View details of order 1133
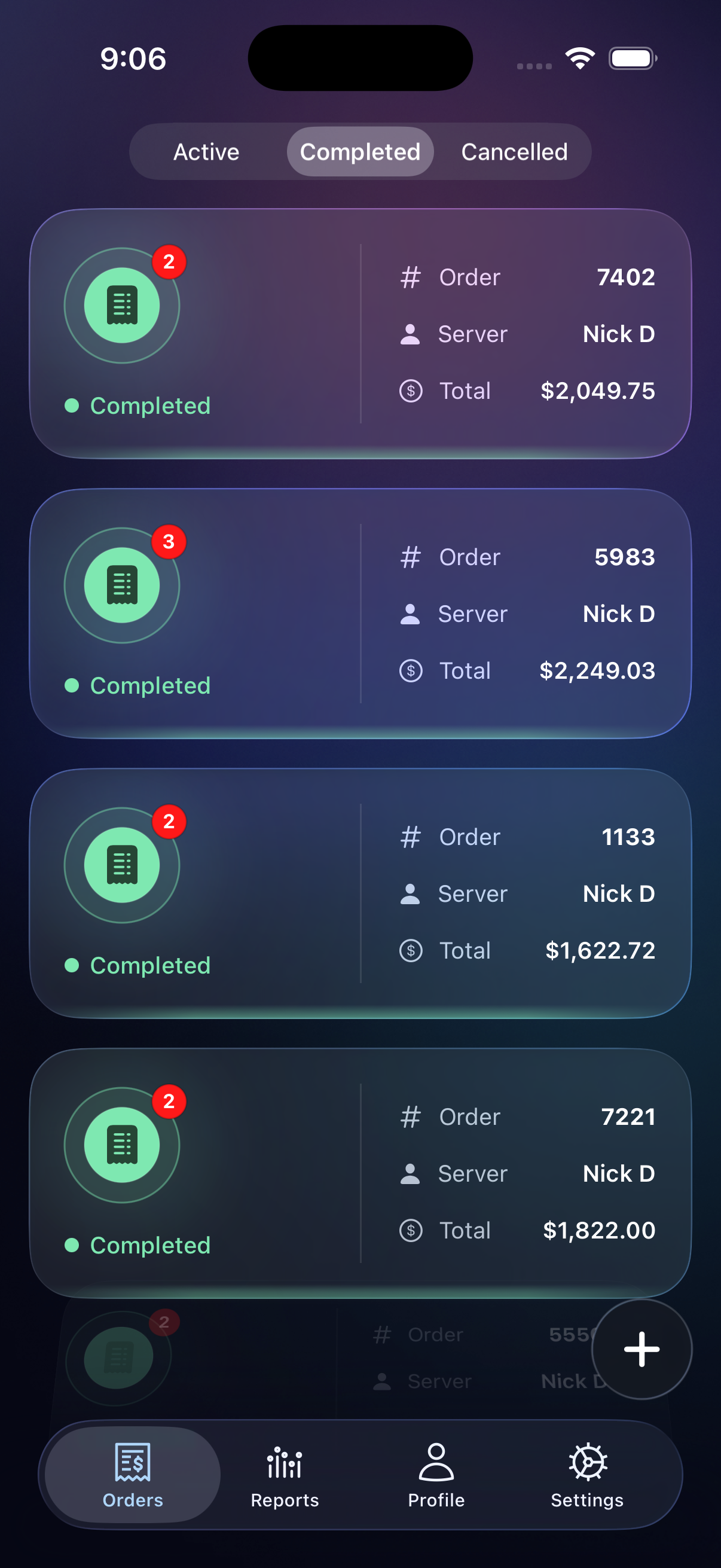Screen dimensions: 721x1568 (360, 893)
